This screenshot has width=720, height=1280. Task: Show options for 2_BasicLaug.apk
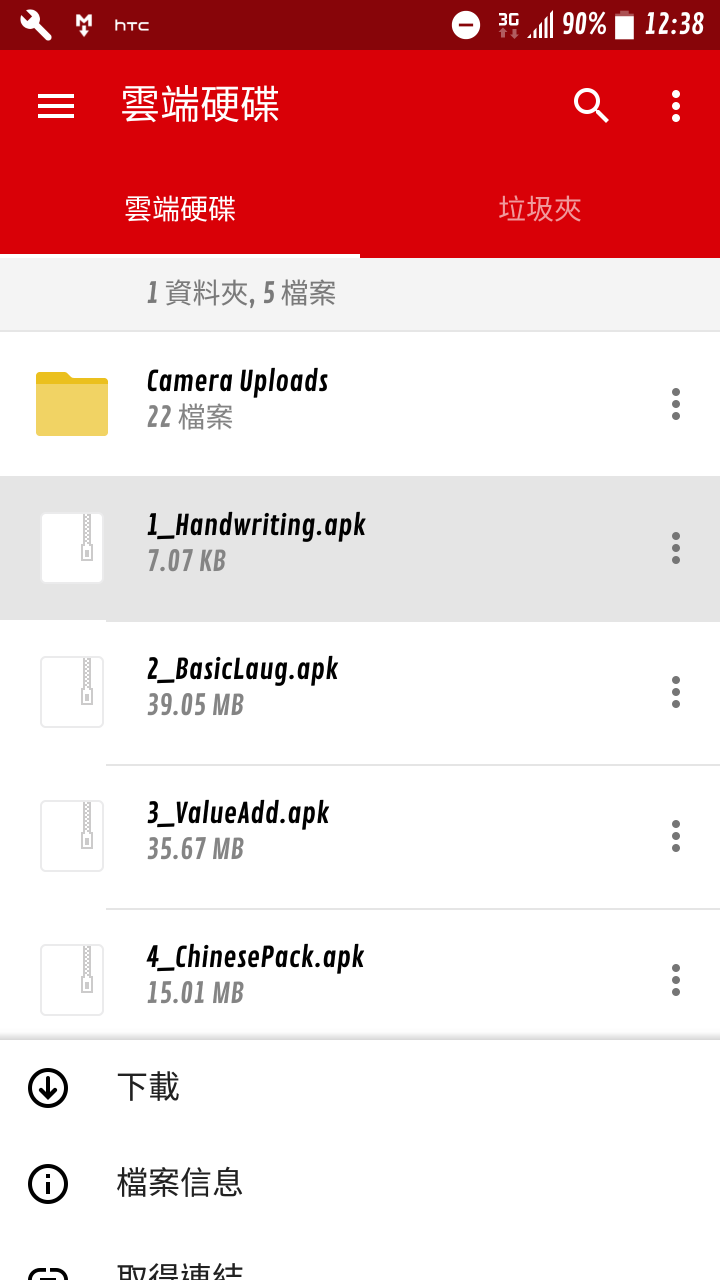676,692
